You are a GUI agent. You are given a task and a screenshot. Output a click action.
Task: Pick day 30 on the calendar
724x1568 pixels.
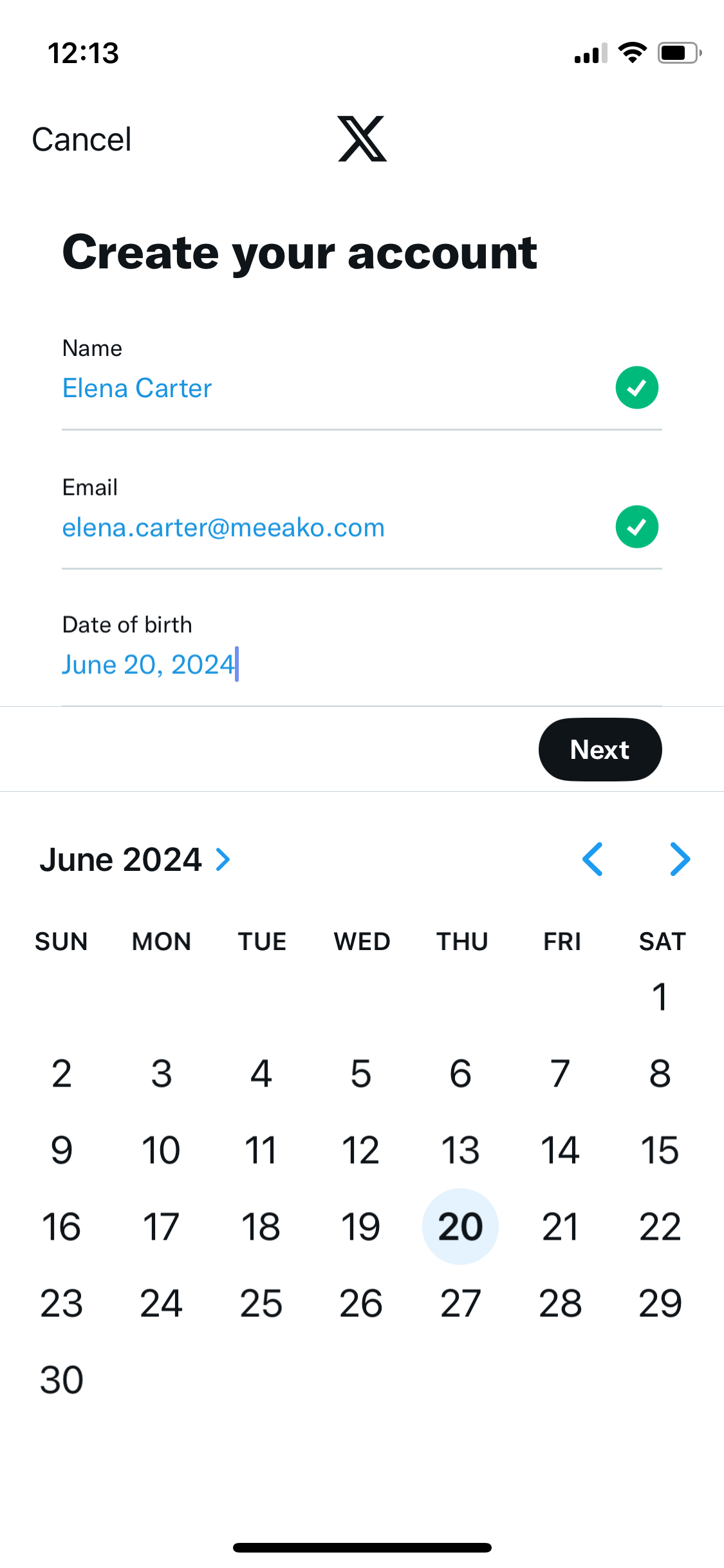click(62, 1379)
